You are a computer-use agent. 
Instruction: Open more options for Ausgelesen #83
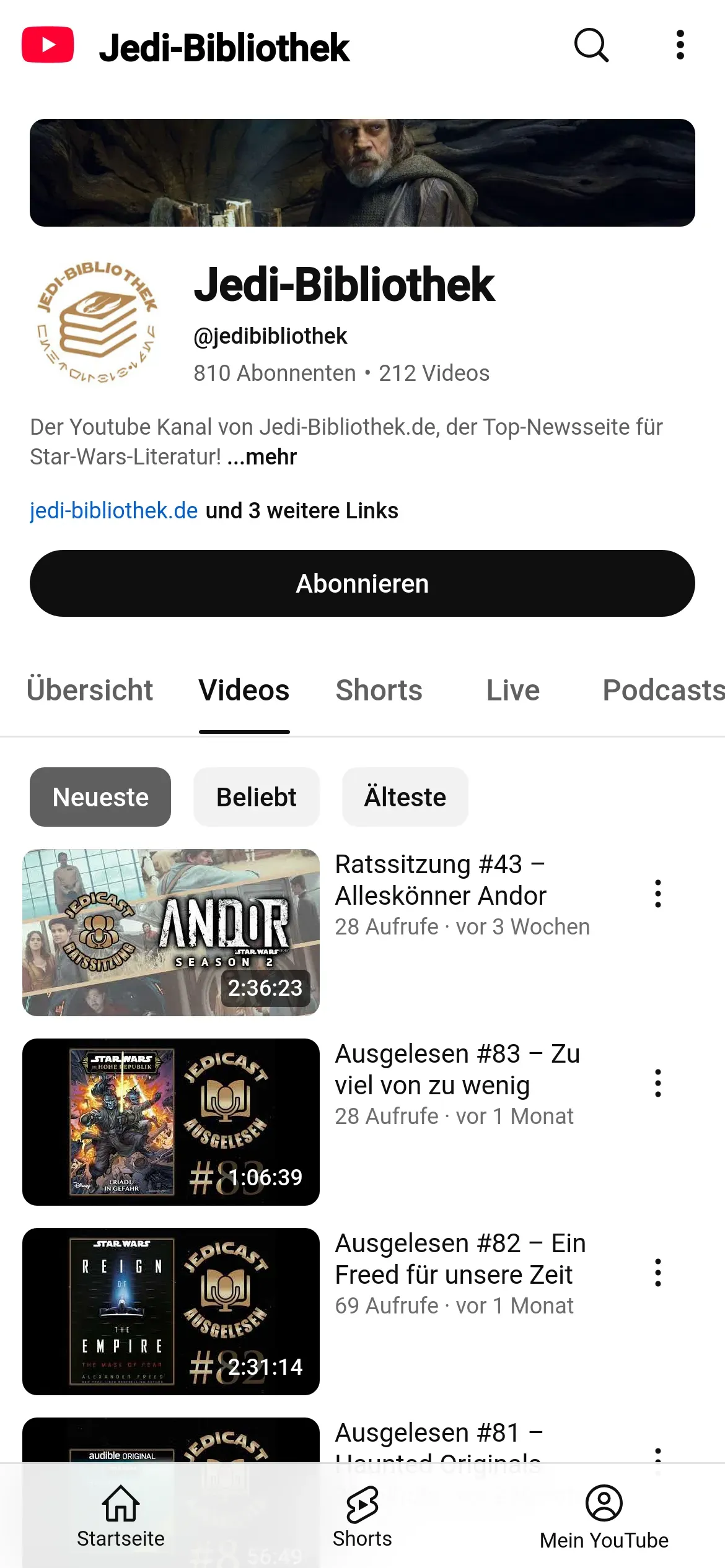click(658, 1083)
